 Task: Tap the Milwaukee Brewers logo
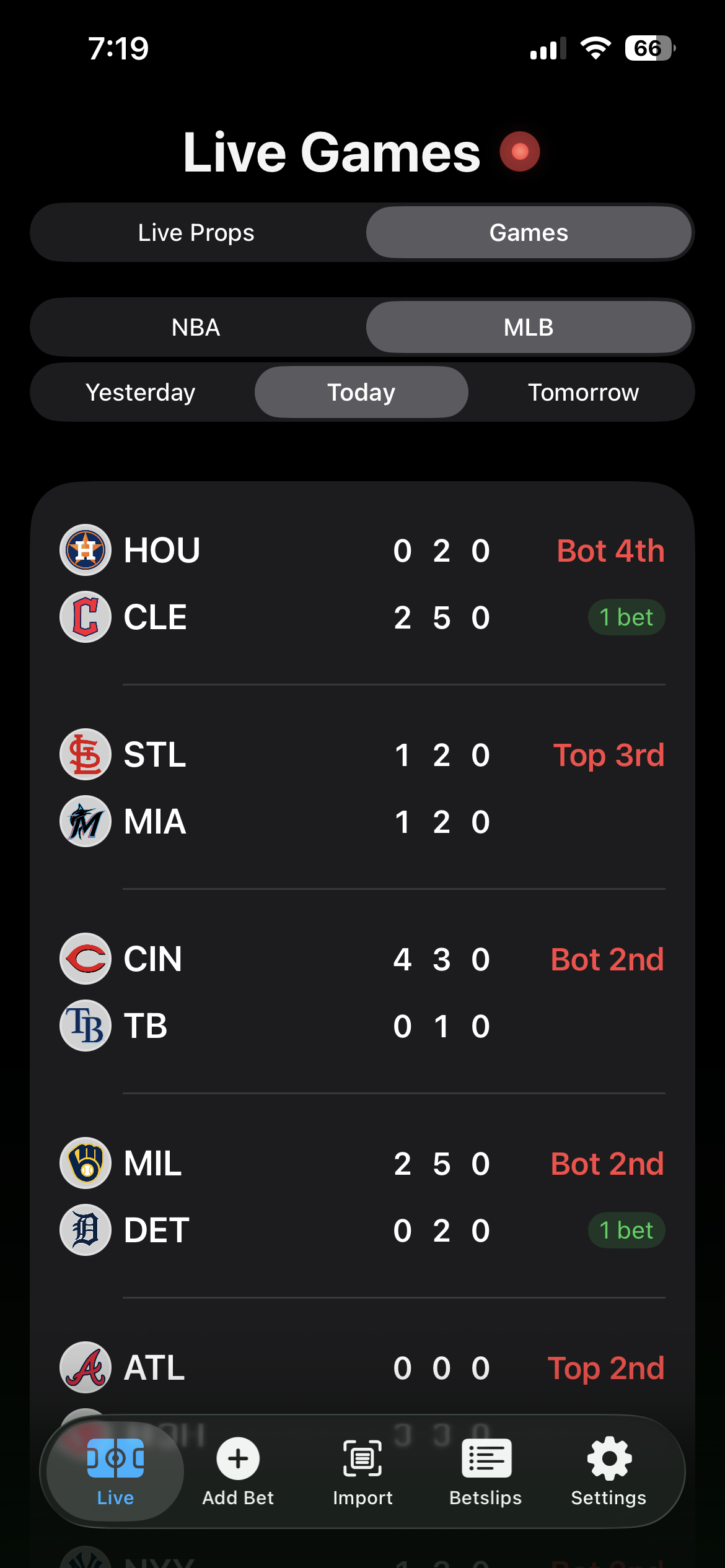pyautogui.click(x=85, y=1164)
